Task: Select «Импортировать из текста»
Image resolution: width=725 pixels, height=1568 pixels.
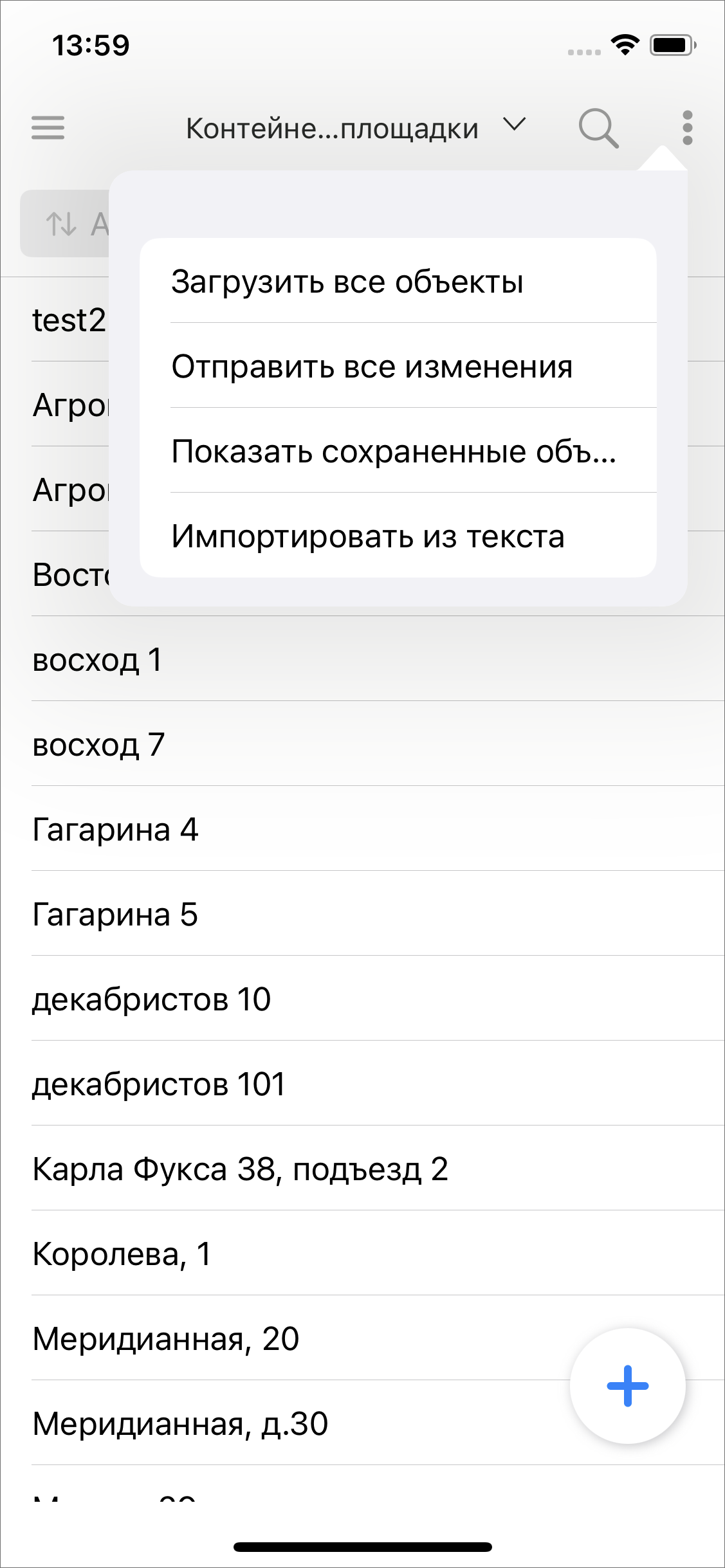Action: [x=398, y=536]
